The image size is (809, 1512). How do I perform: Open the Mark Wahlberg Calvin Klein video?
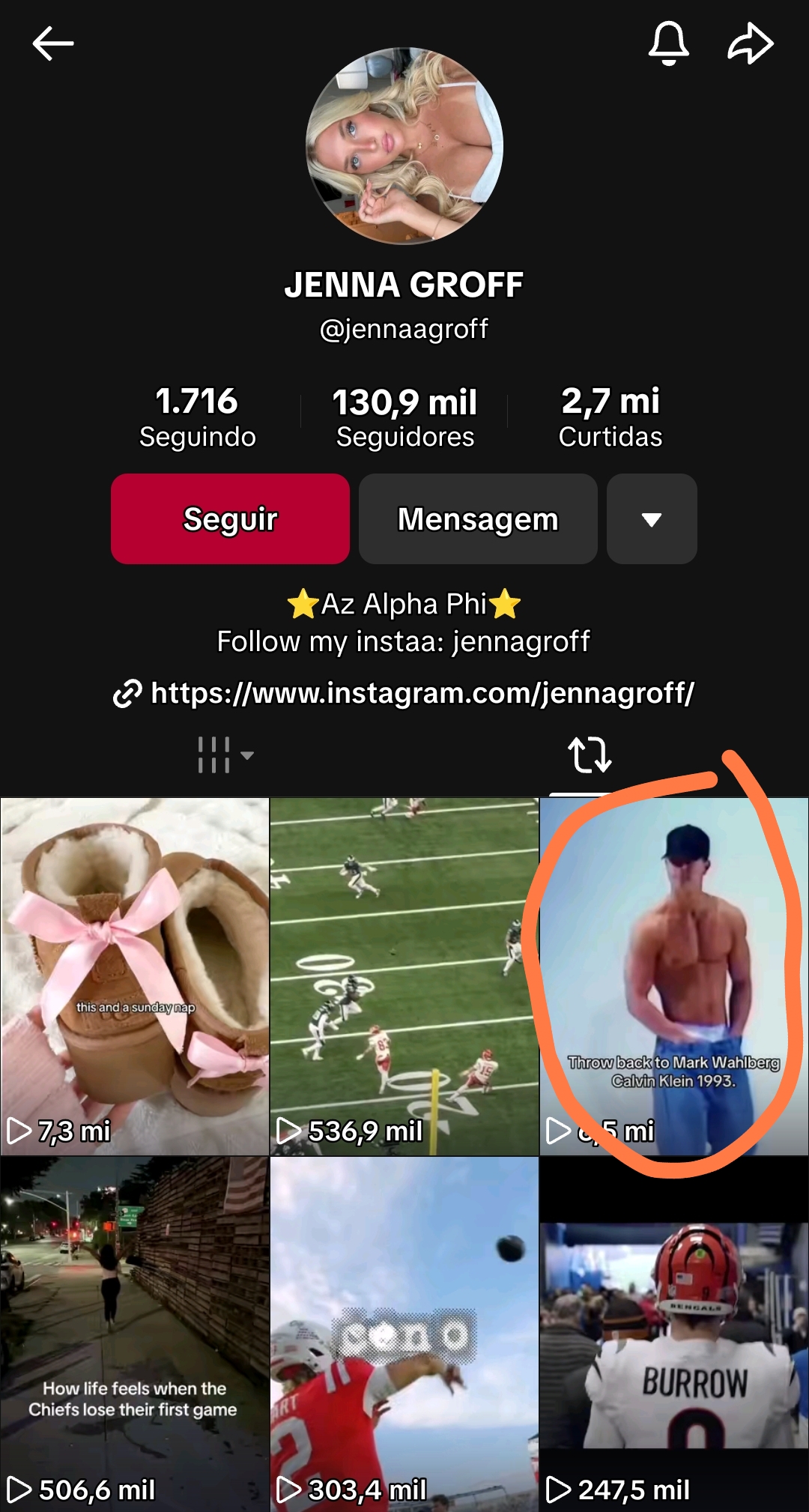point(674,976)
